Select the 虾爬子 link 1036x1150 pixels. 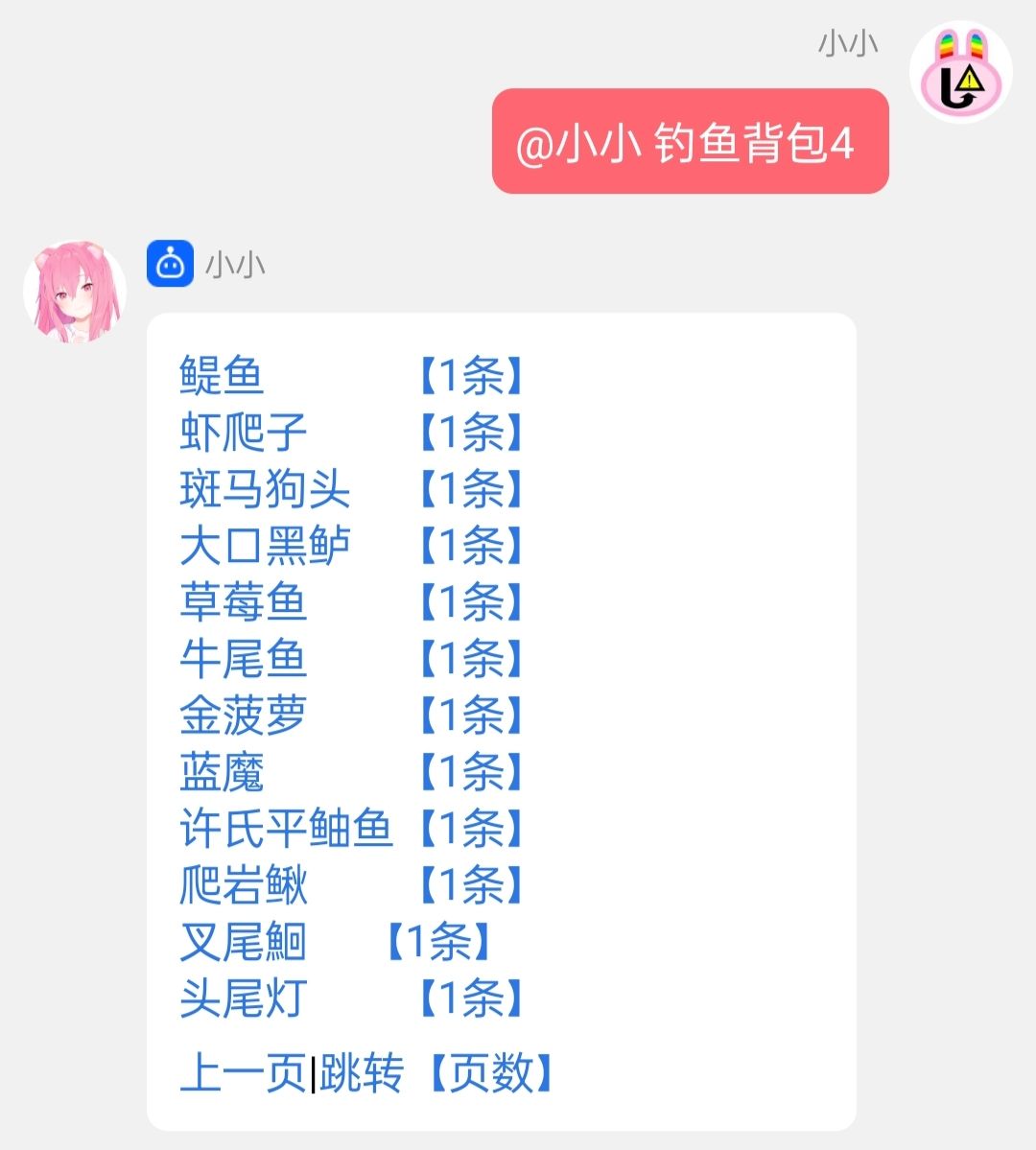click(x=243, y=432)
